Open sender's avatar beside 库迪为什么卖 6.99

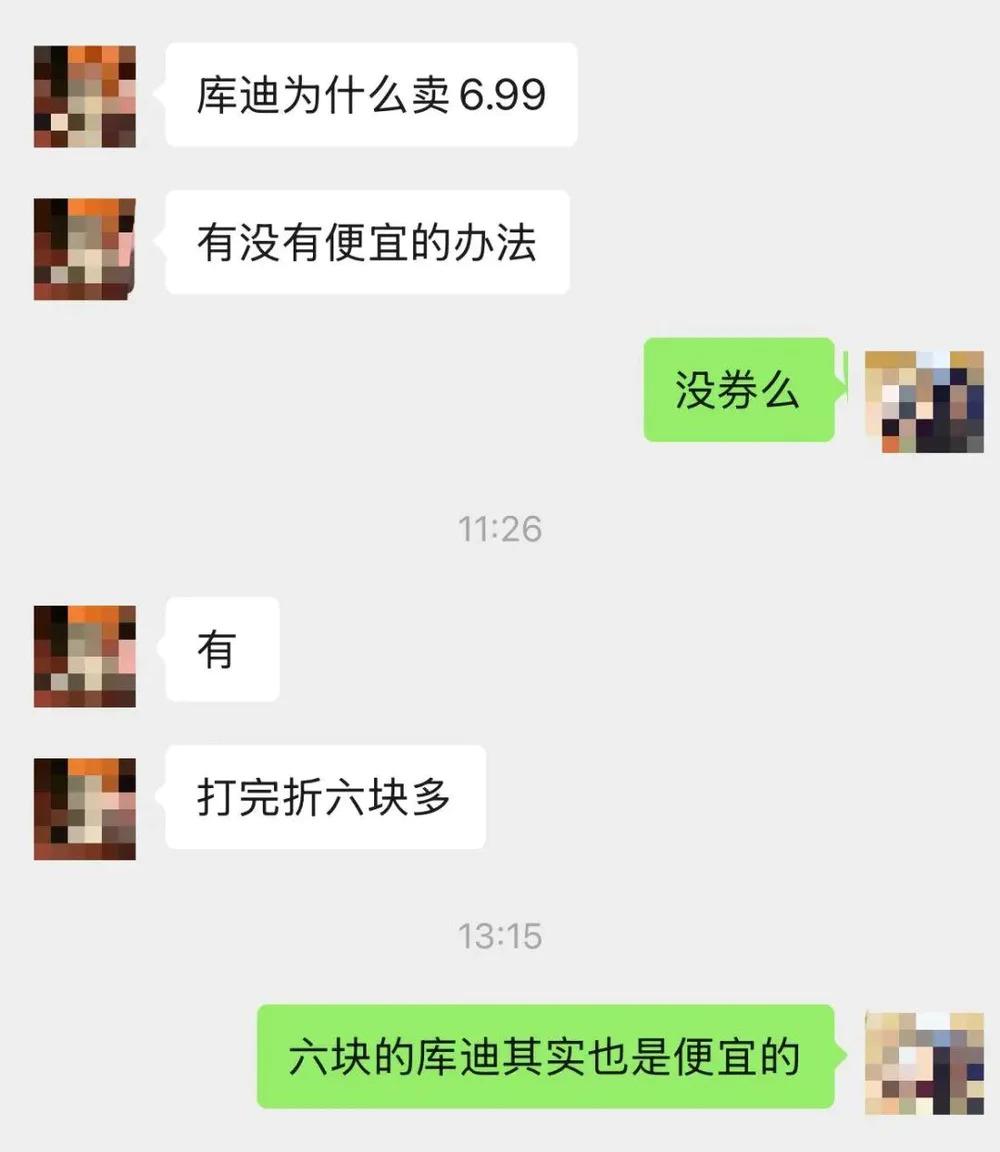pyautogui.click(x=85, y=97)
